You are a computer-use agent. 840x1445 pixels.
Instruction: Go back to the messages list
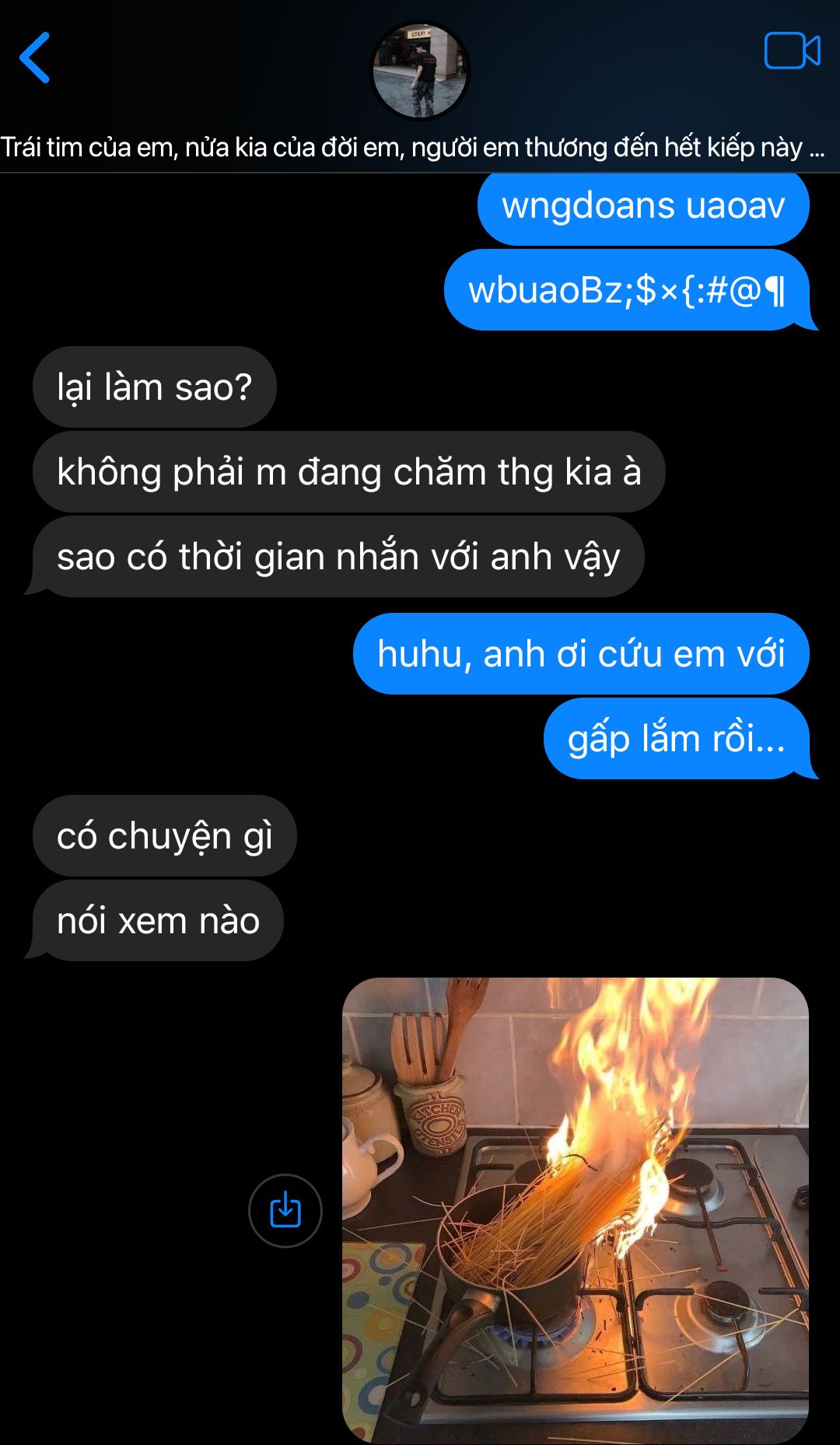pyautogui.click(x=35, y=58)
